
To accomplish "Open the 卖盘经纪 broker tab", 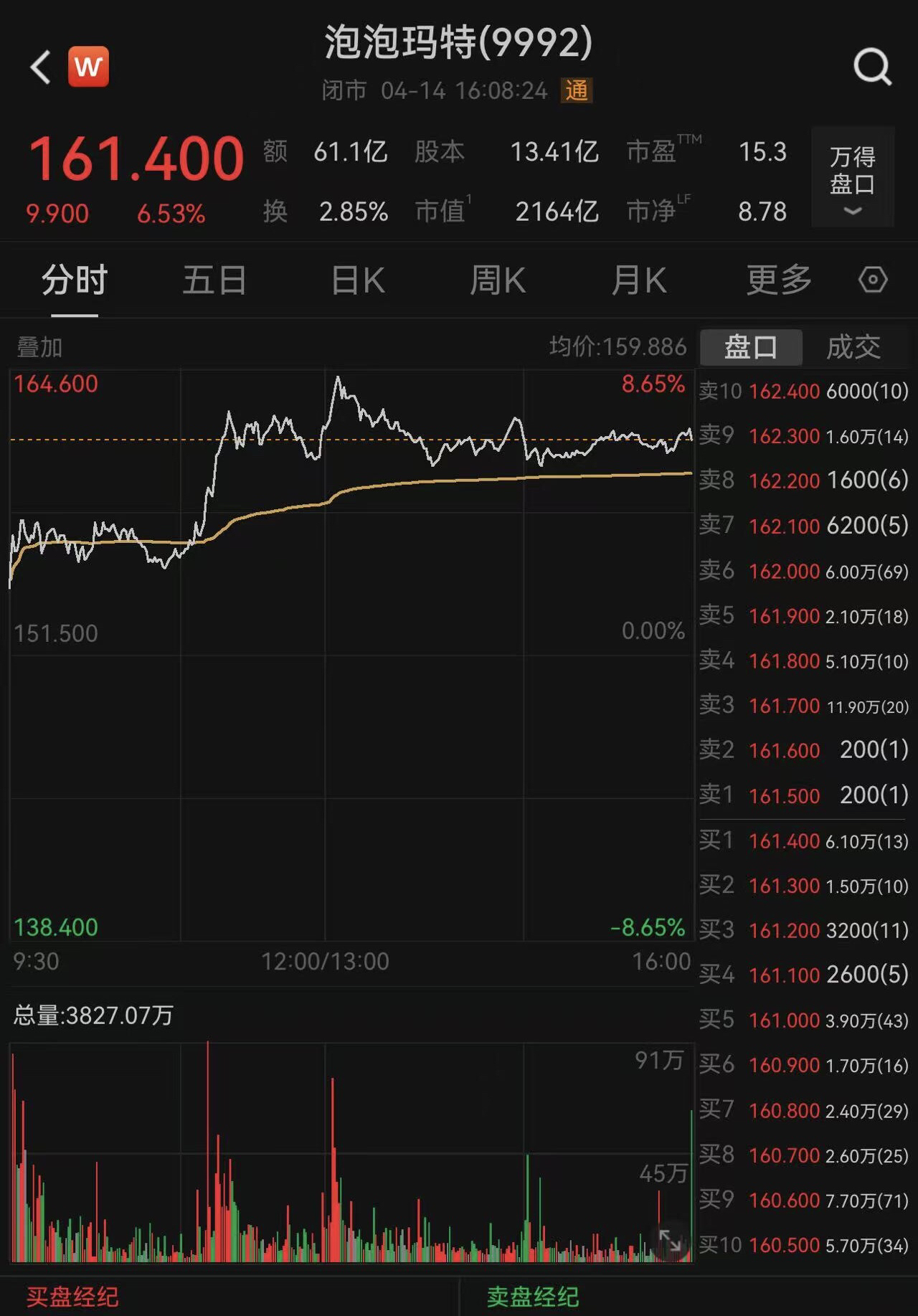I will click(532, 1297).
